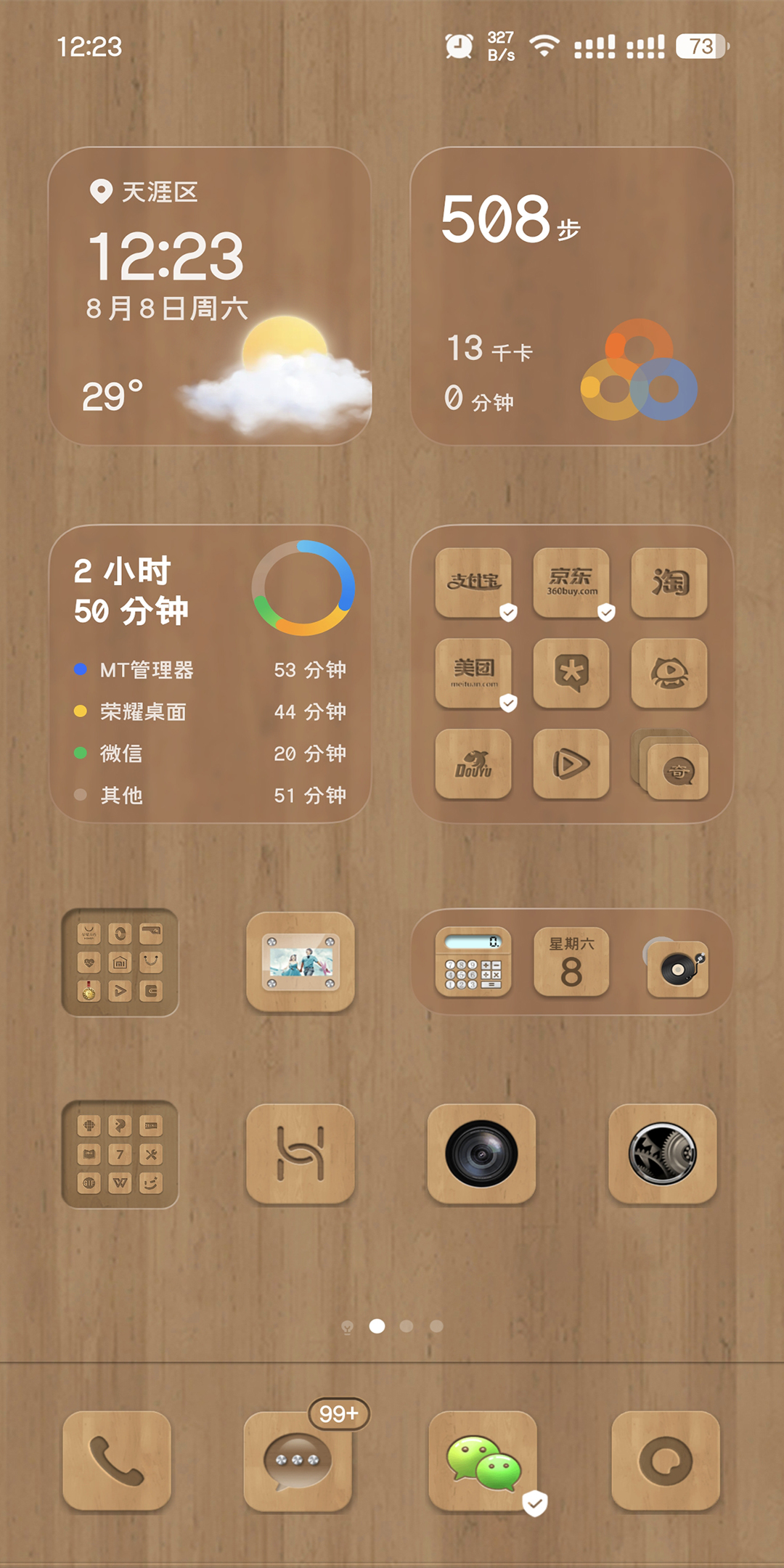Launch the Honor H-logo app
Viewport: 784px width, 1568px height.
(x=301, y=1153)
